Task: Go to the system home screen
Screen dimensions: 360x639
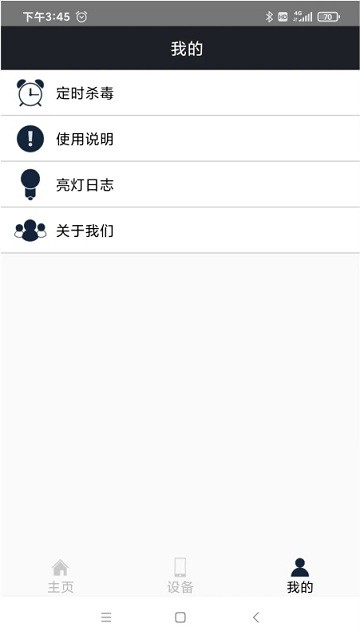Action: (x=180, y=617)
